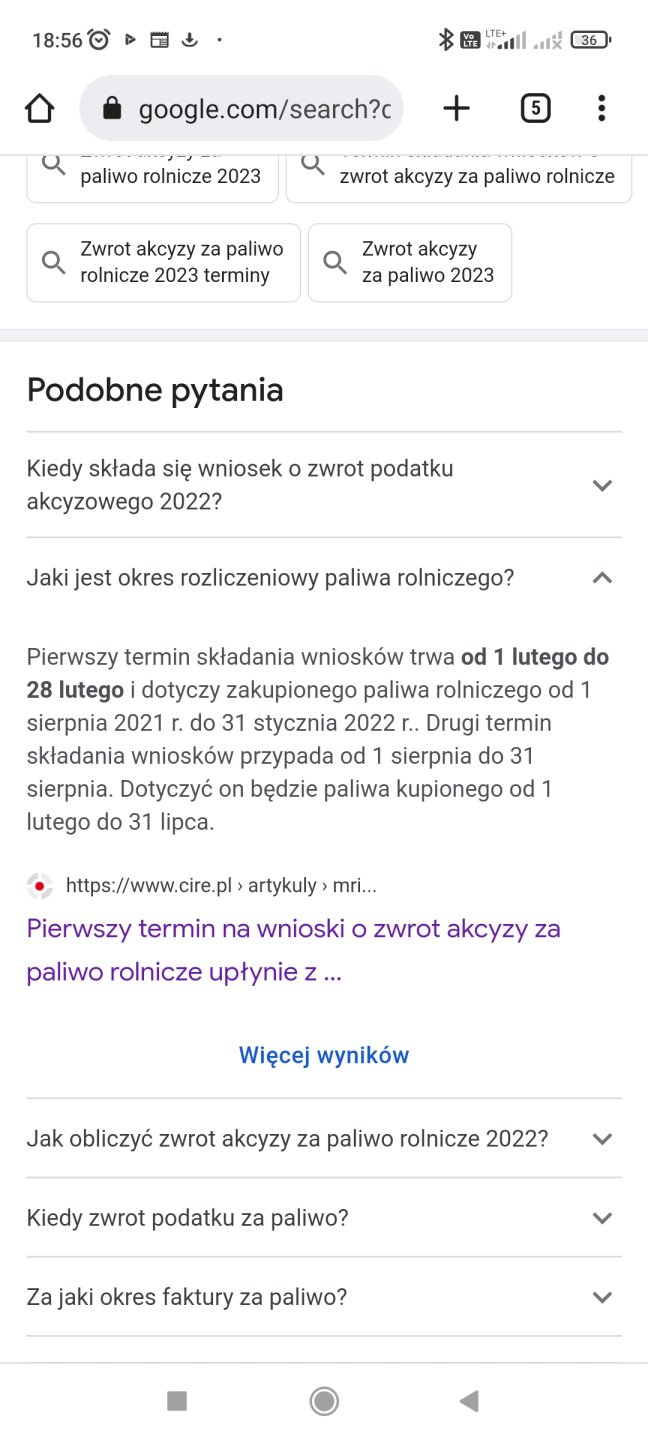
Task: Open the browser overflow menu
Action: coord(601,108)
